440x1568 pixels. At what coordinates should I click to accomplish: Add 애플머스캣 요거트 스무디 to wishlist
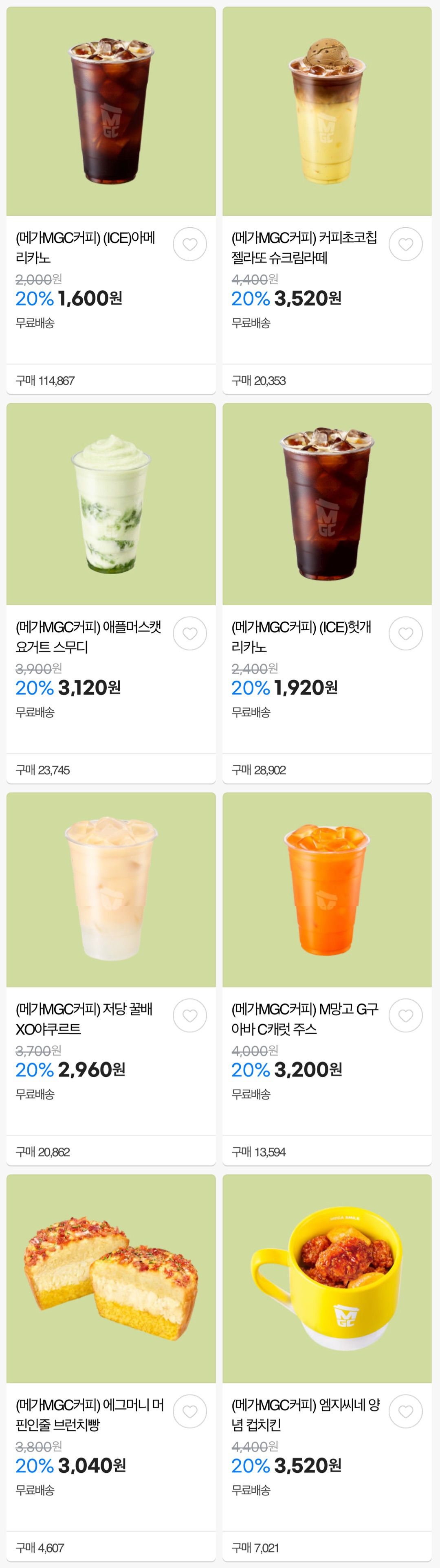coord(190,634)
